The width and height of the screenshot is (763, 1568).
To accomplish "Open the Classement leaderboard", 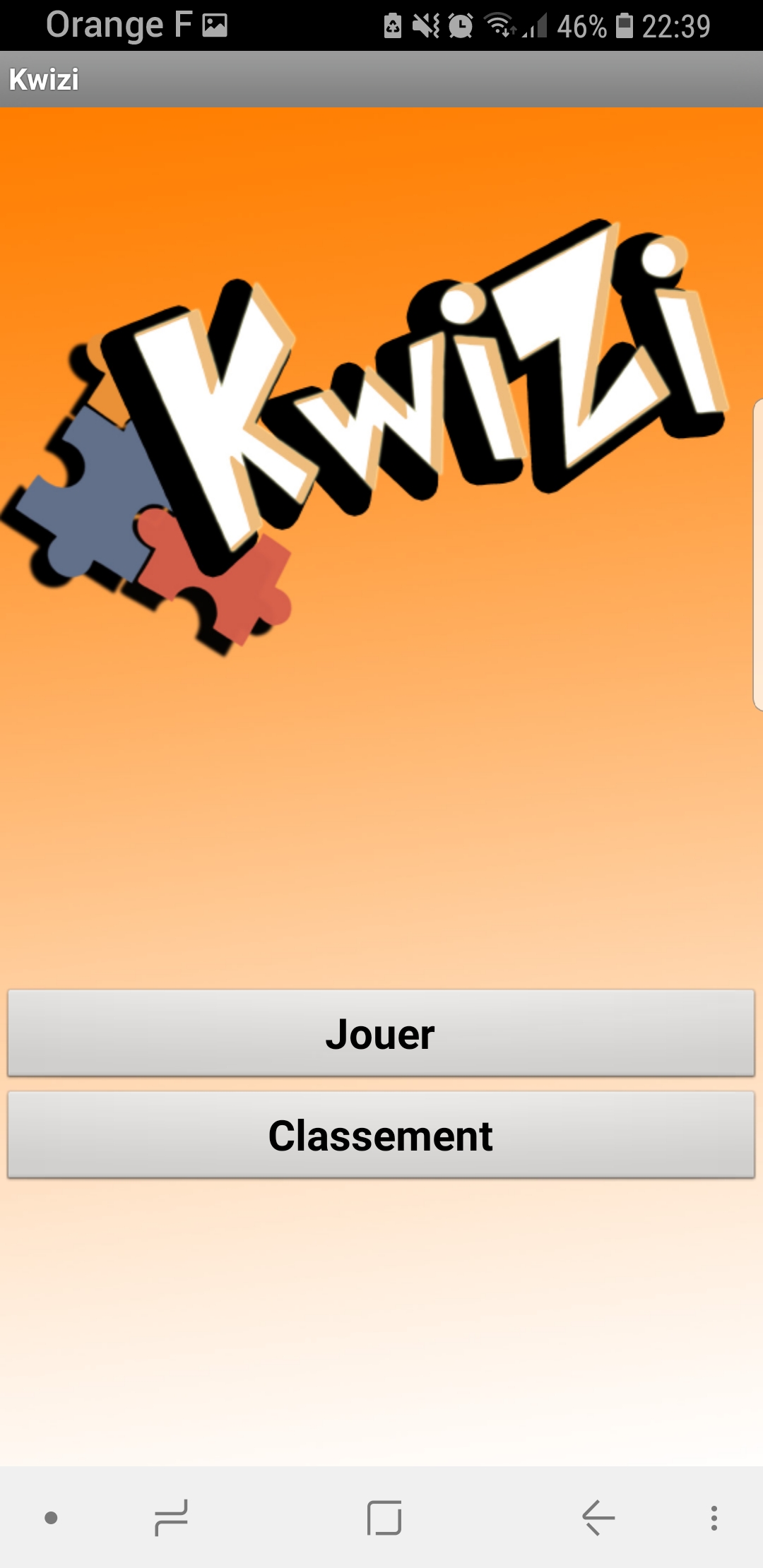I will (x=381, y=1135).
